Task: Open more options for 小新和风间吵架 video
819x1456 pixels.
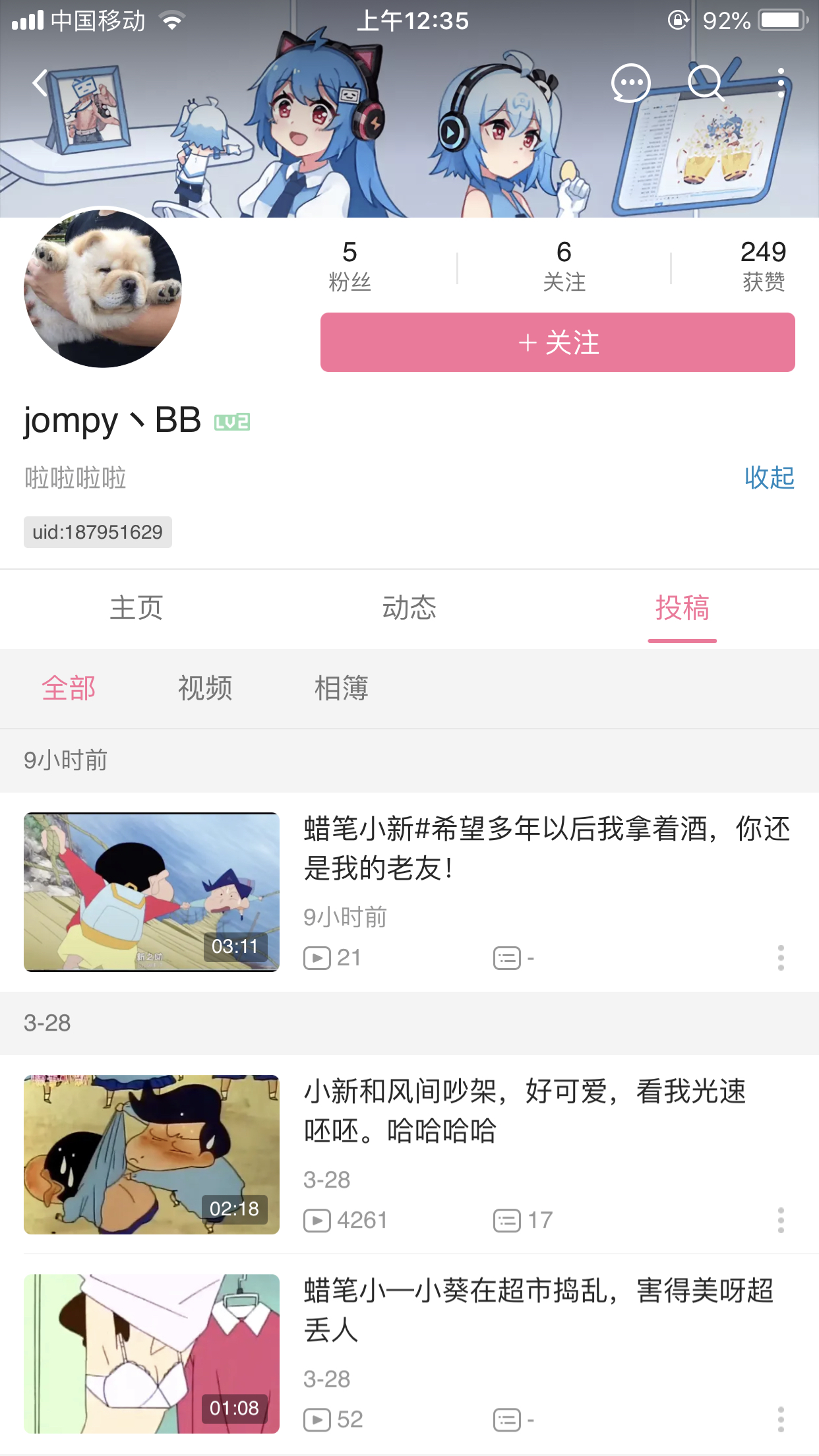Action: coord(781,1221)
